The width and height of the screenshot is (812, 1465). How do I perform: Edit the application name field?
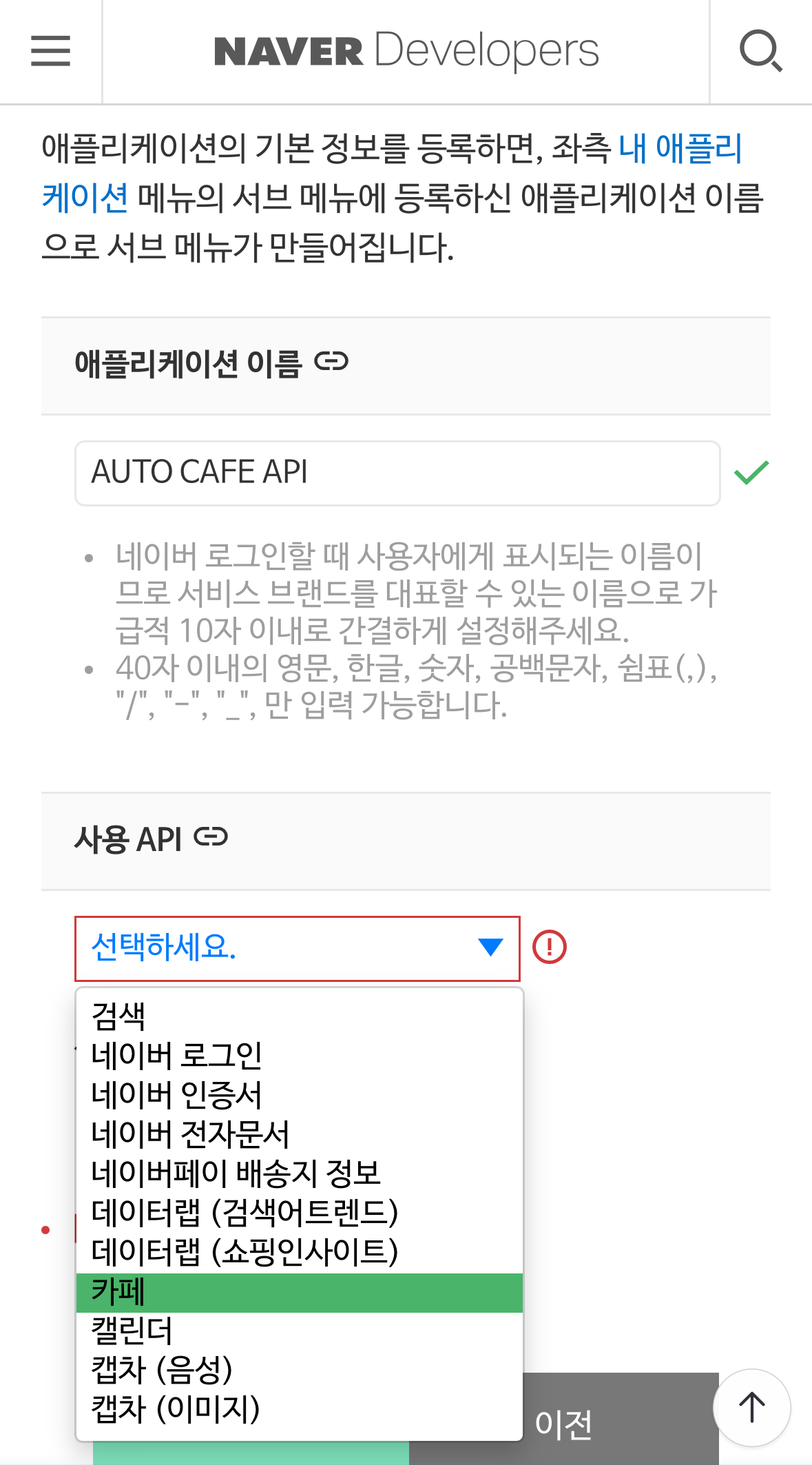(397, 473)
